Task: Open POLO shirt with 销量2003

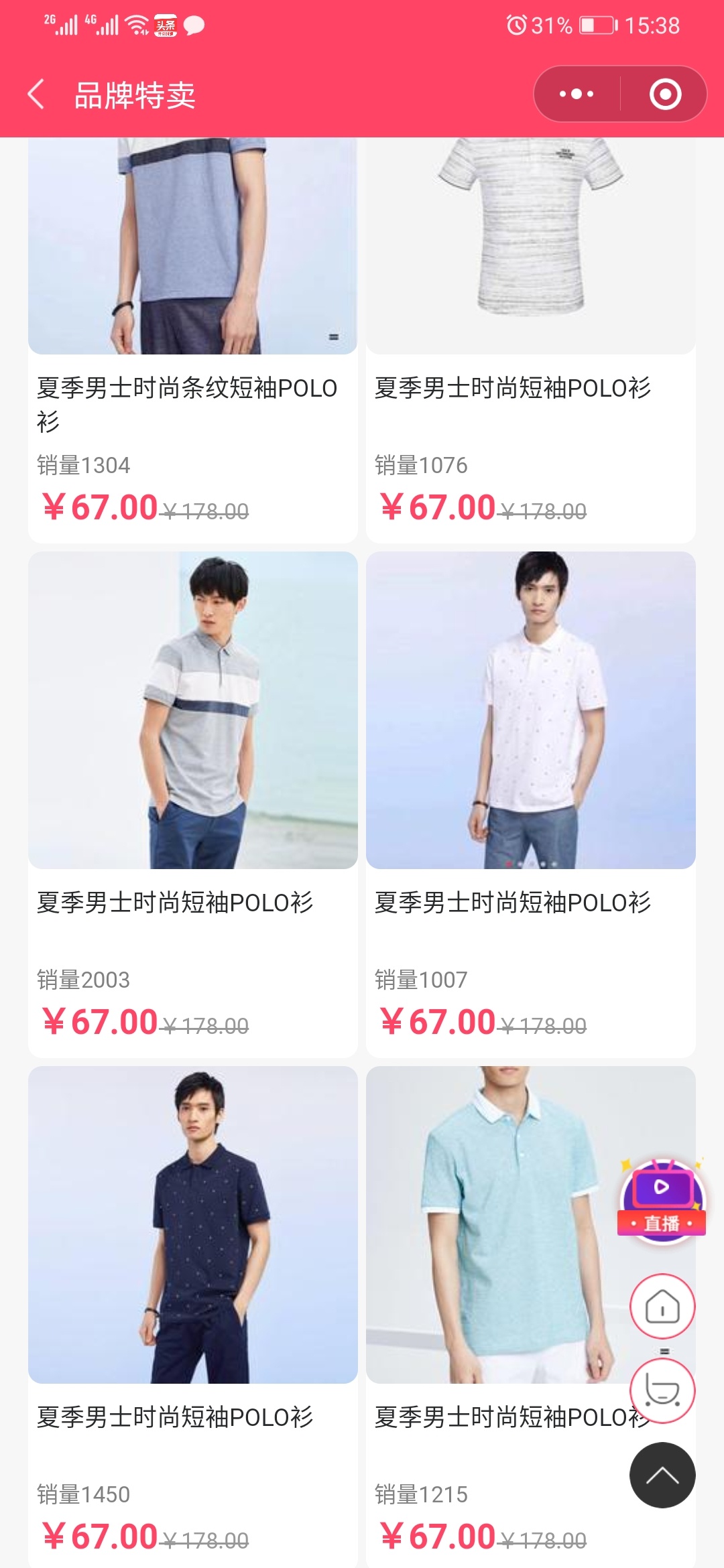Action: tap(192, 710)
